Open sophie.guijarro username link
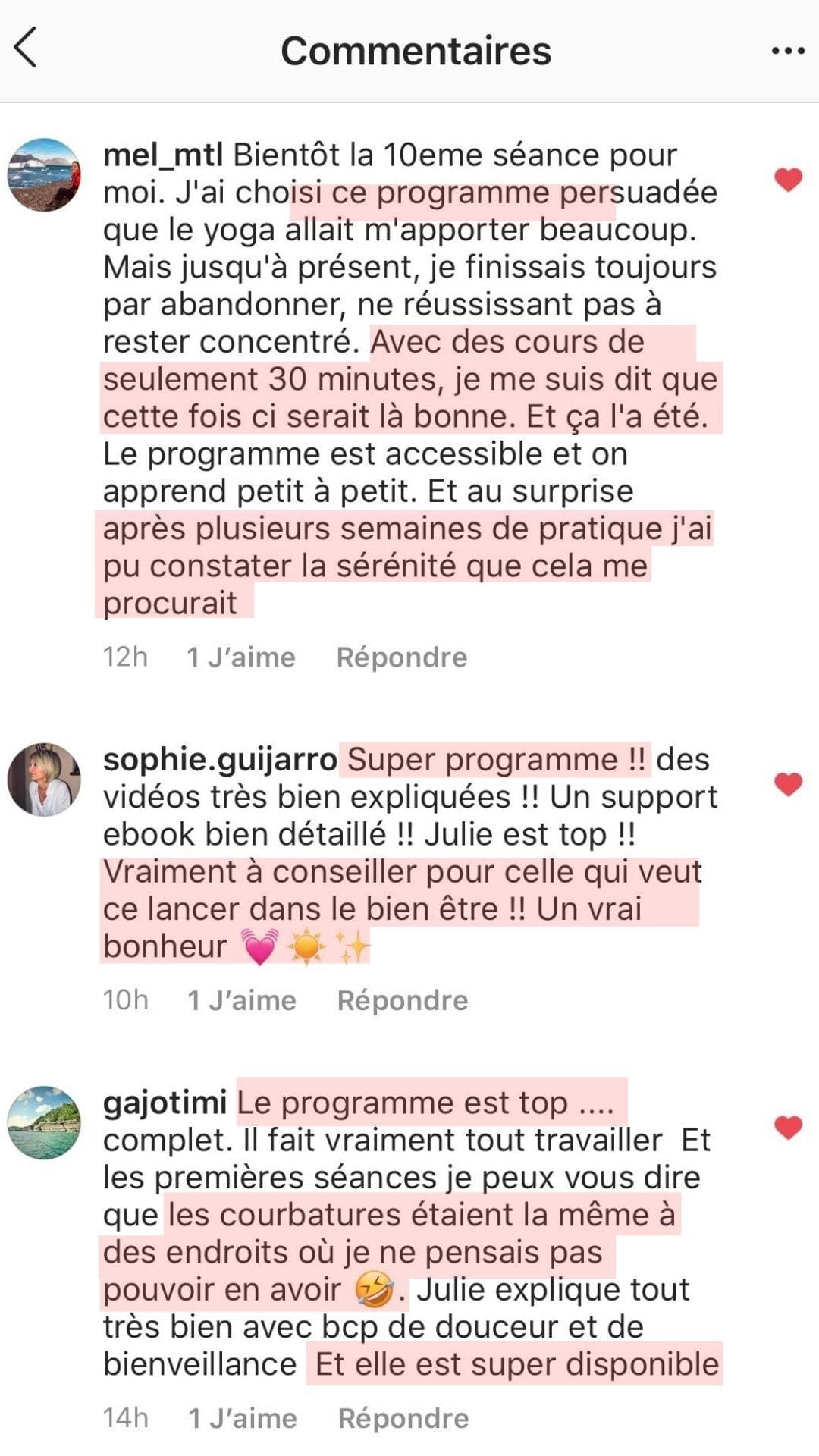 coord(220,760)
